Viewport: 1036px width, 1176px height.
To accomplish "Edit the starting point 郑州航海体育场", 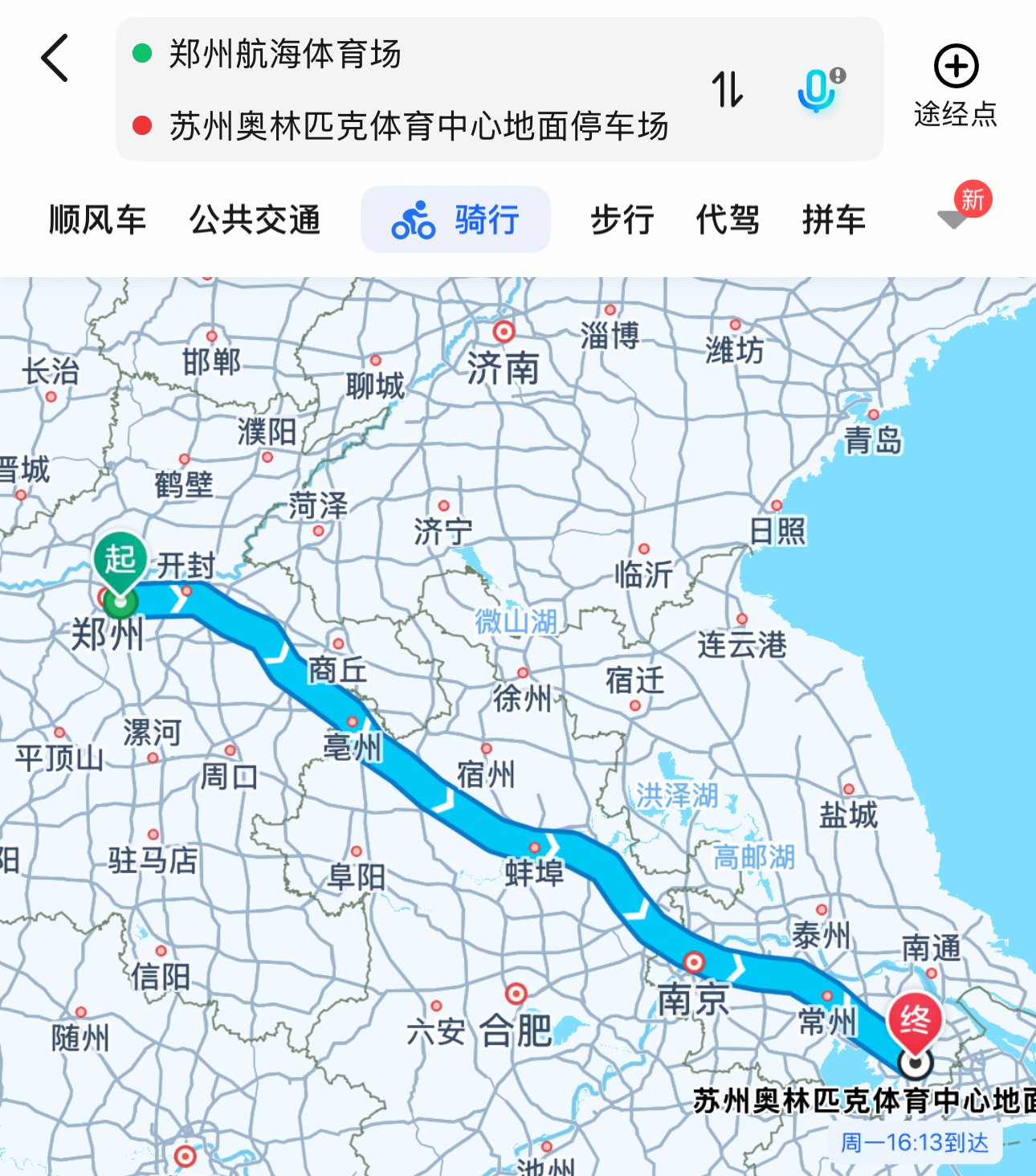I will (x=285, y=55).
